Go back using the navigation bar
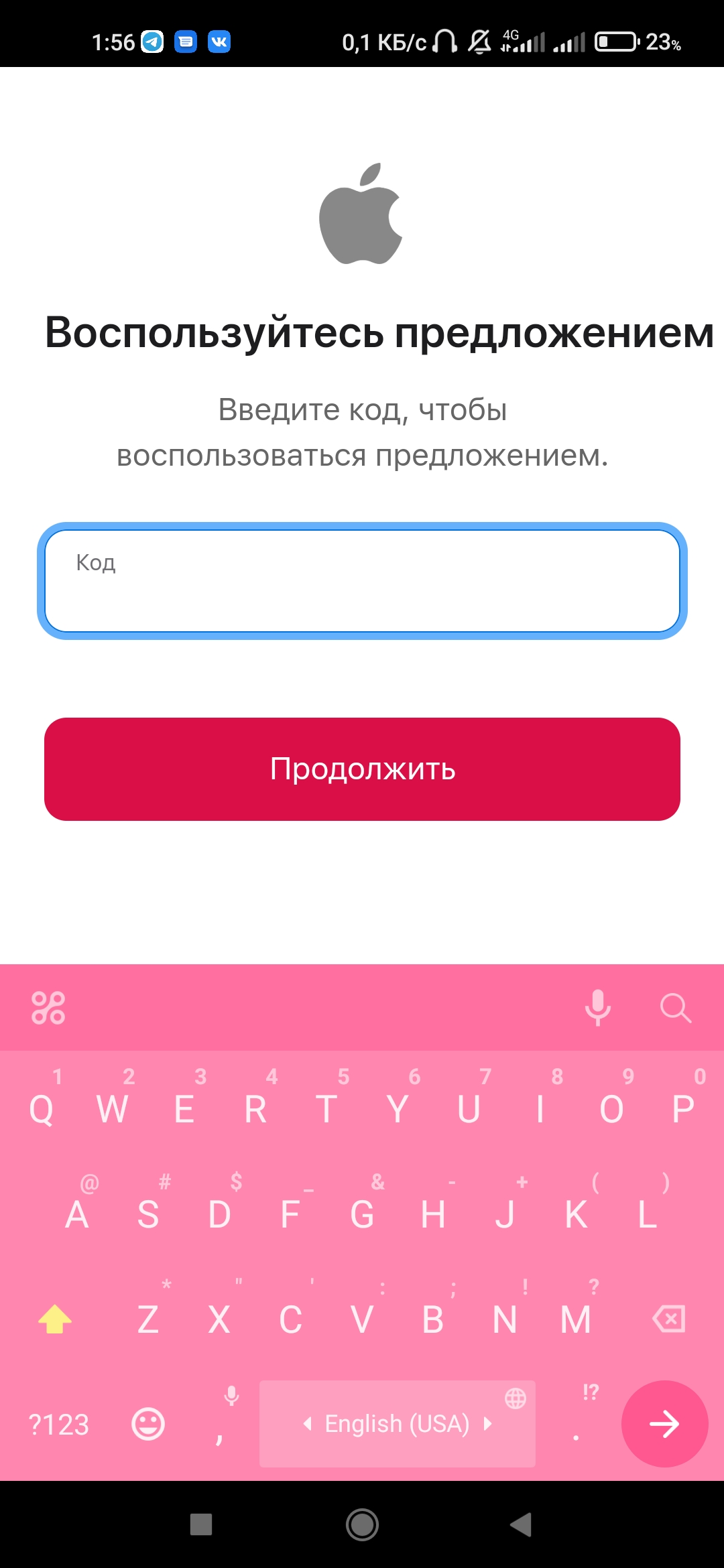 tap(521, 1524)
